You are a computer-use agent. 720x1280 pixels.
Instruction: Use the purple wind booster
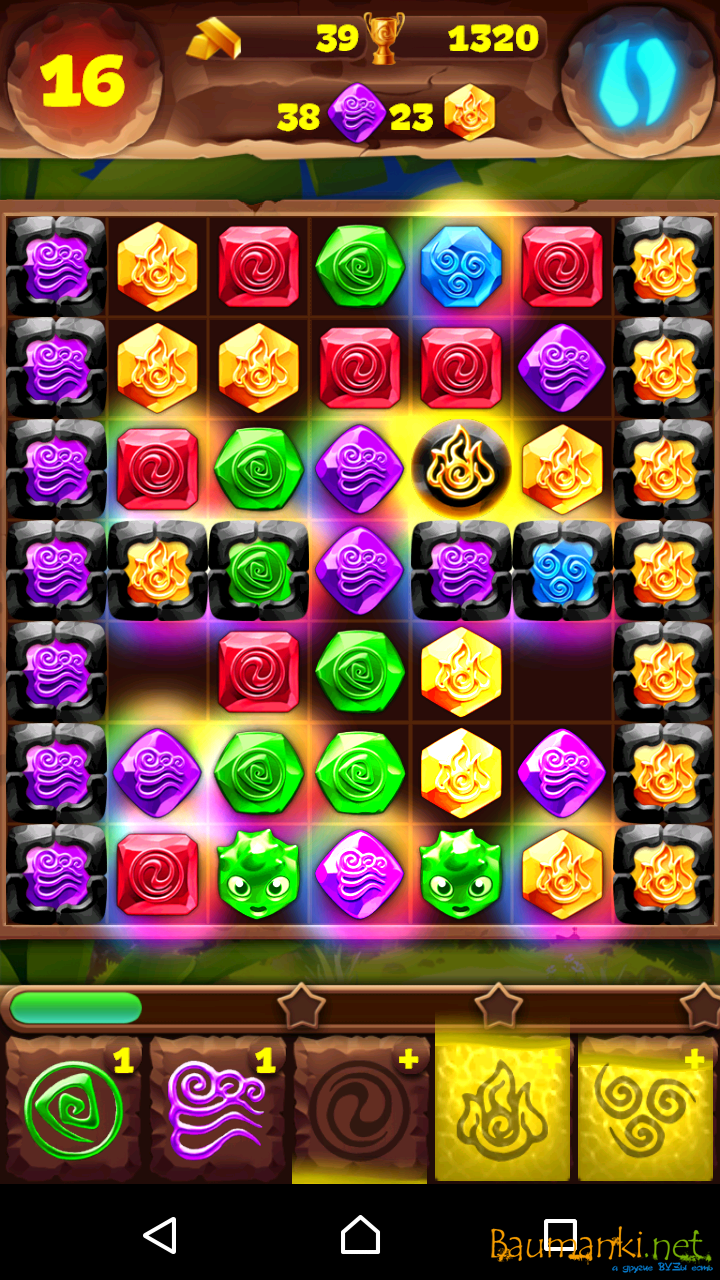point(217,1108)
